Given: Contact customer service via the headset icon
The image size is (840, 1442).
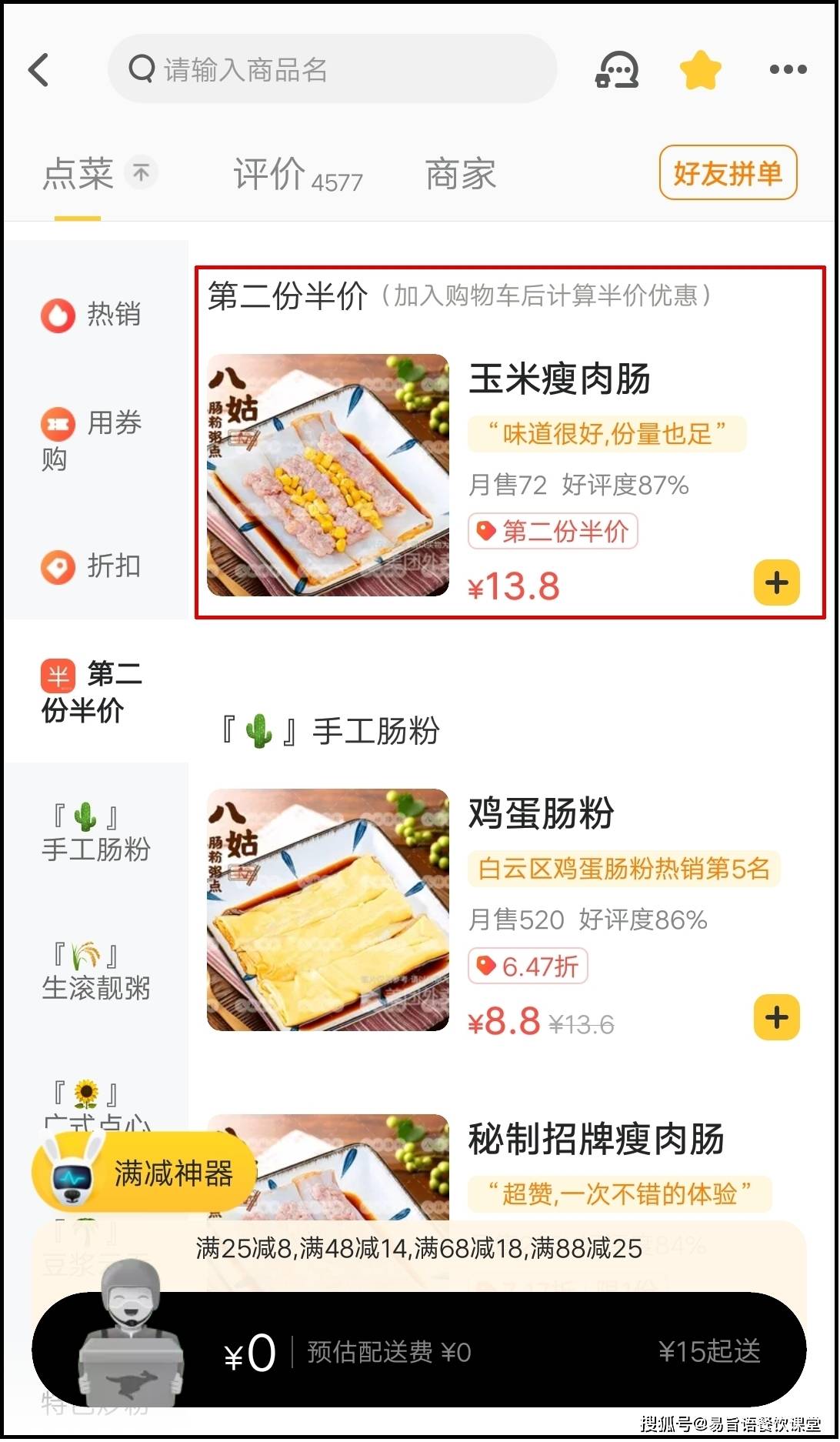Looking at the screenshot, I should (x=617, y=70).
